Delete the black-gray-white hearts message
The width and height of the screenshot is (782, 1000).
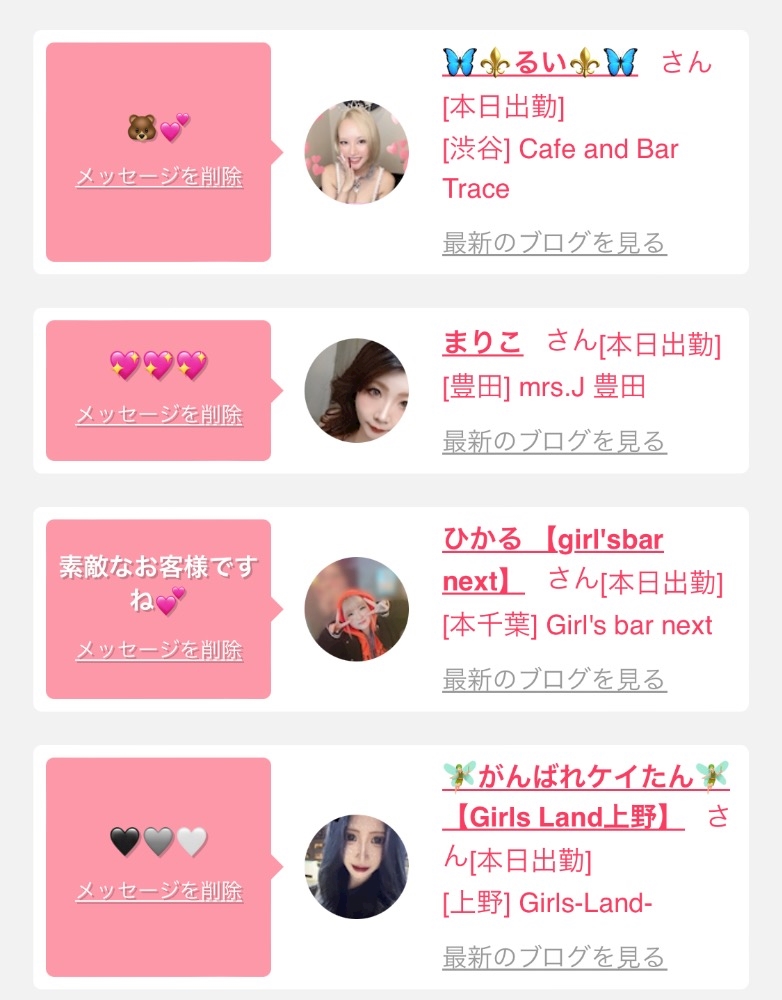click(159, 891)
